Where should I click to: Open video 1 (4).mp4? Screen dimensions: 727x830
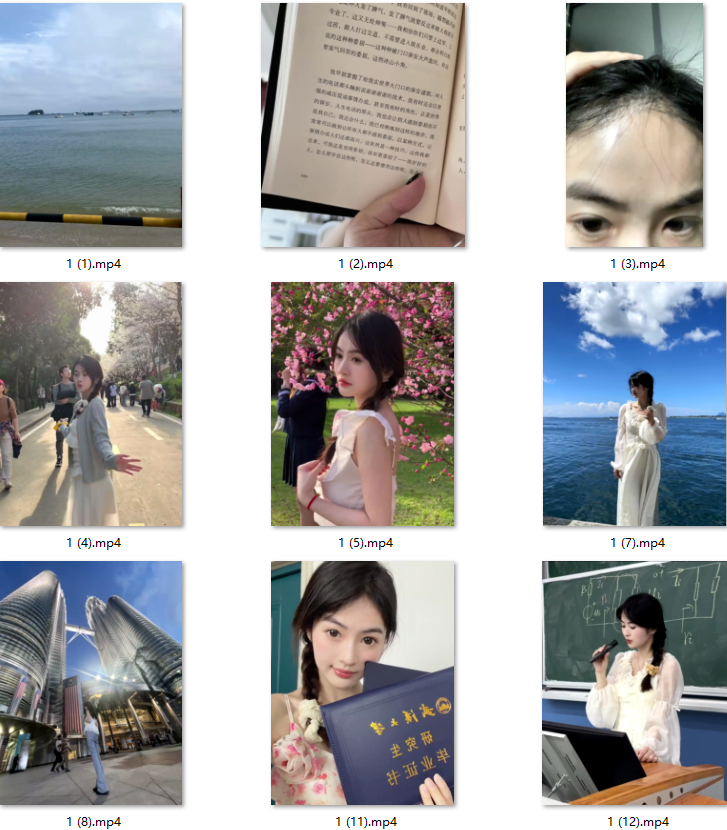pyautogui.click(x=91, y=404)
